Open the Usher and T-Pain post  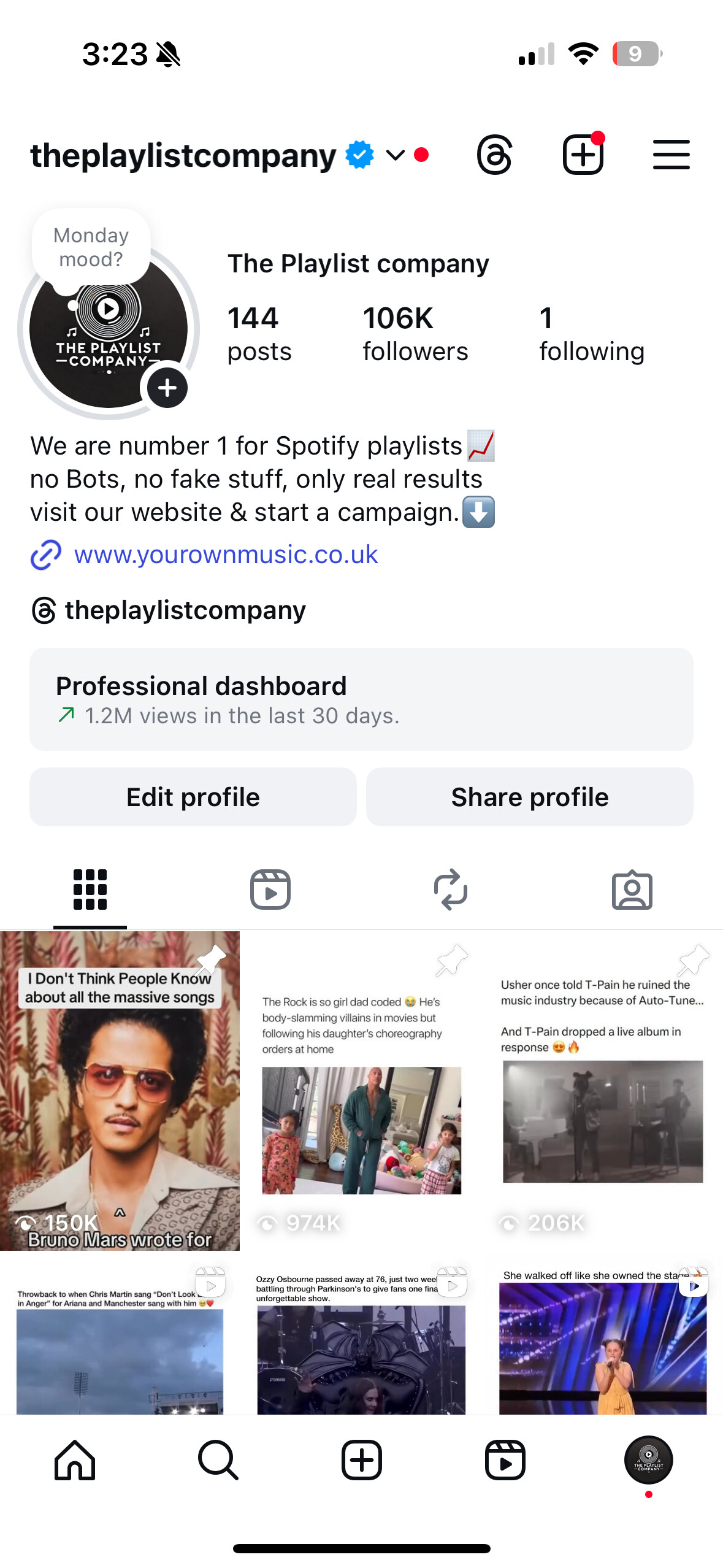[x=603, y=1091]
